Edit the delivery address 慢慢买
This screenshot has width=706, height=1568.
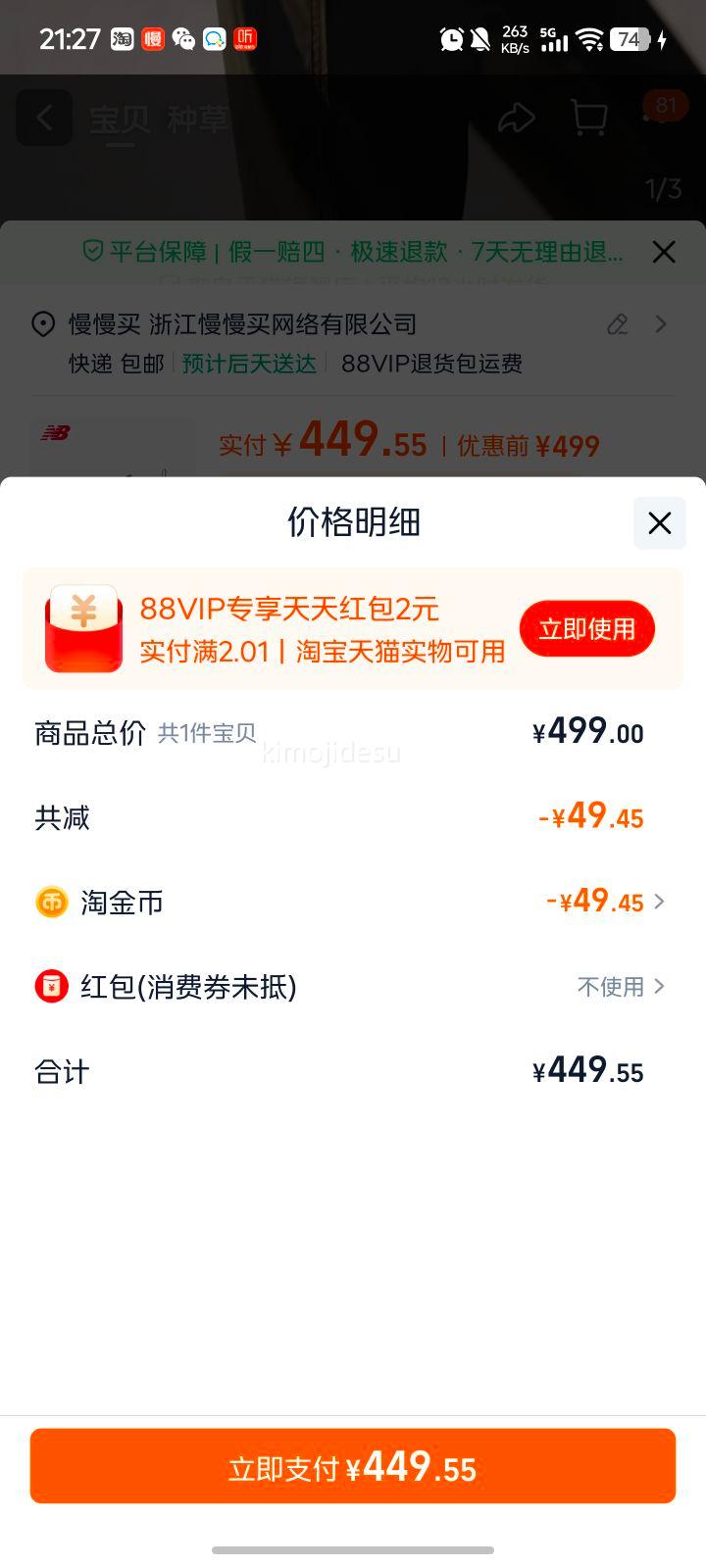pos(617,324)
